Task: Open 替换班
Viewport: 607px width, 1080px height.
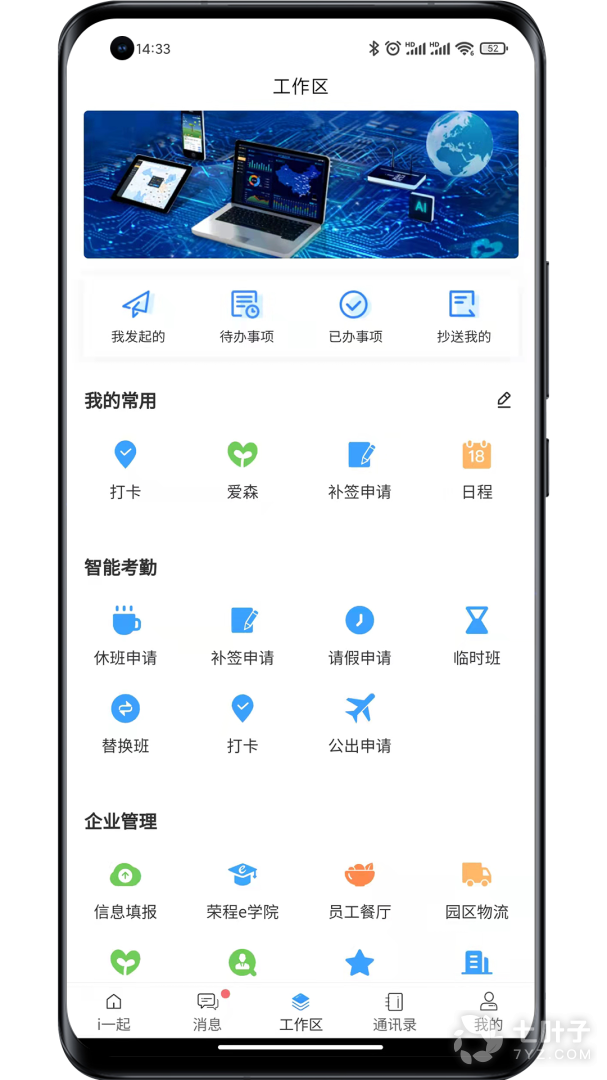Action: coord(125,722)
